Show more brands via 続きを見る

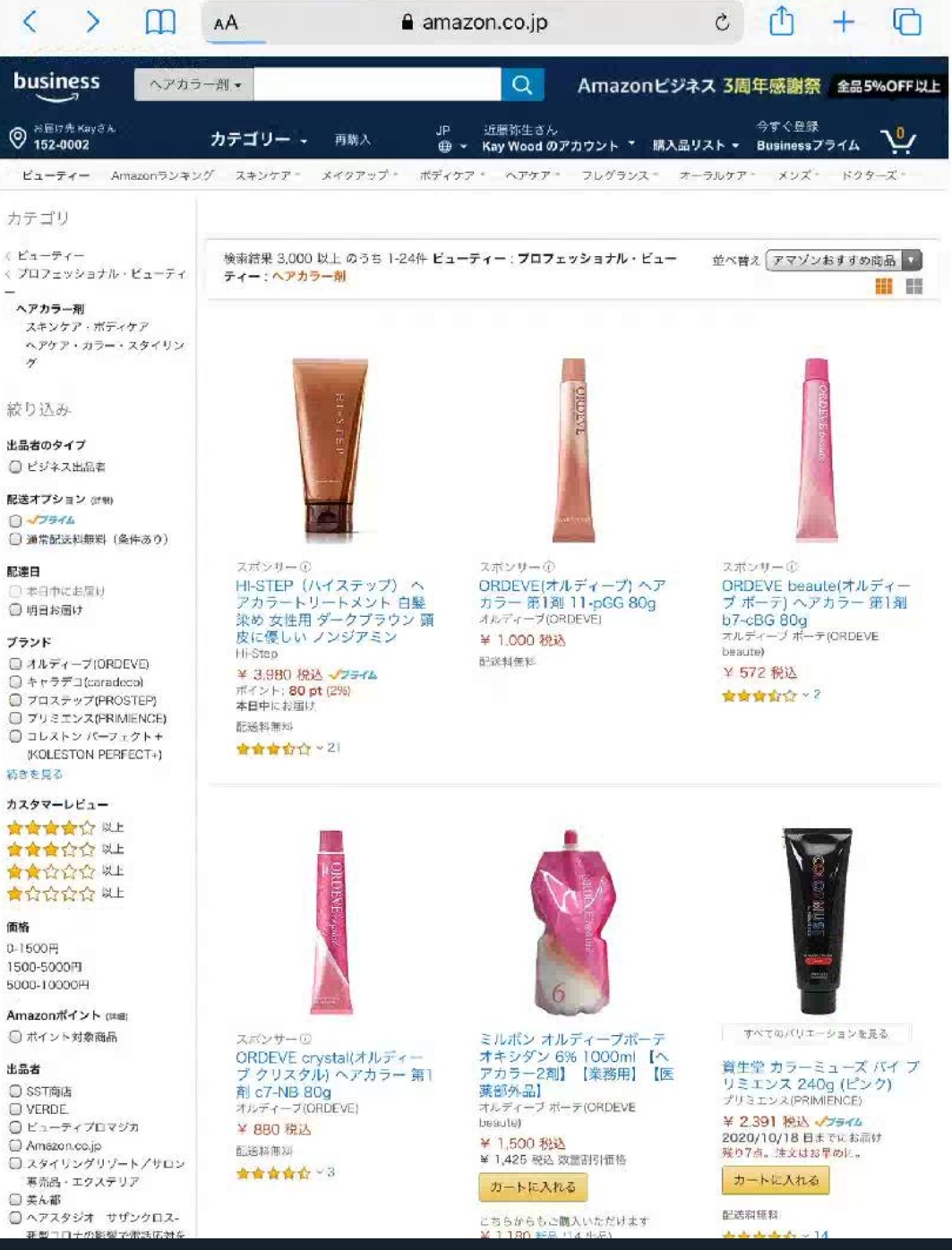[35, 774]
